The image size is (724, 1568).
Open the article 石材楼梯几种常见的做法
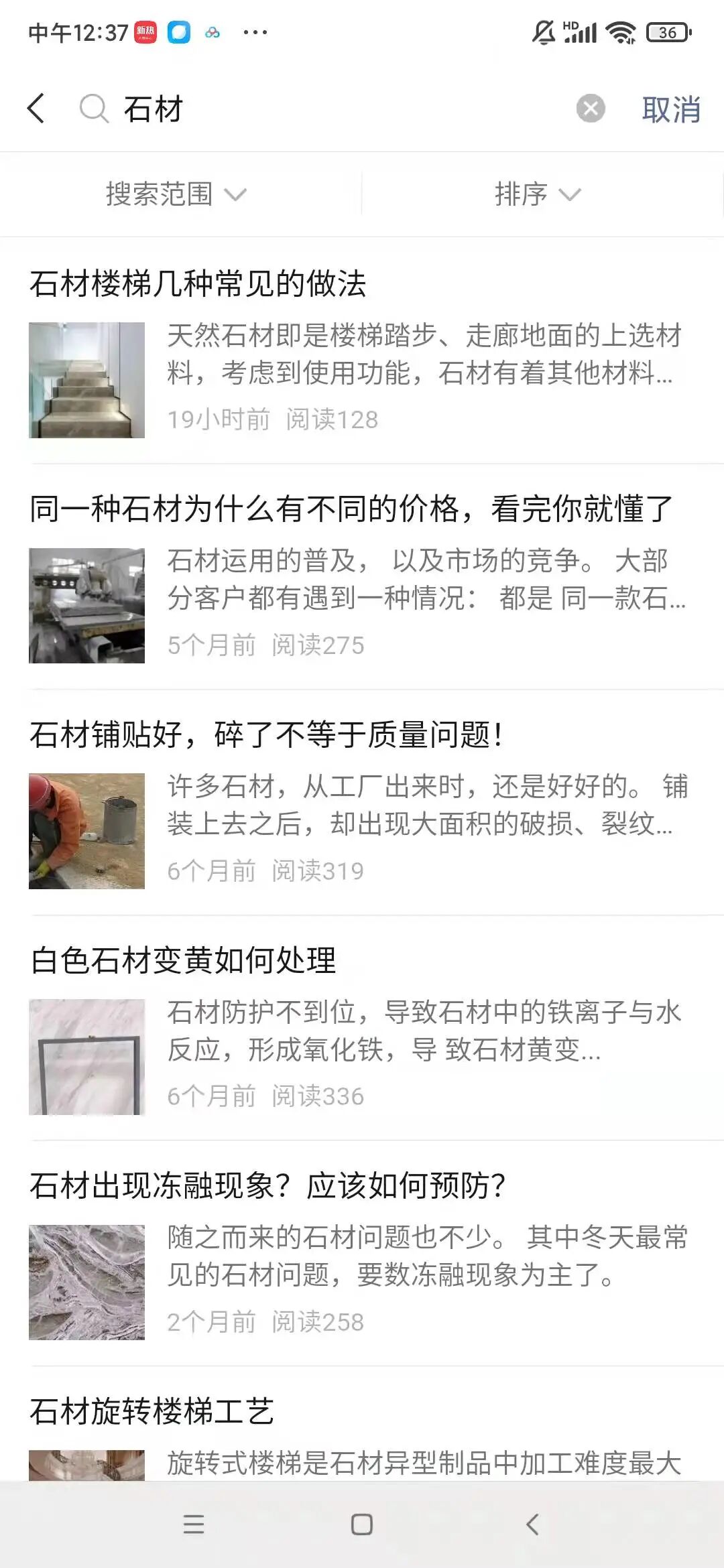tap(198, 283)
